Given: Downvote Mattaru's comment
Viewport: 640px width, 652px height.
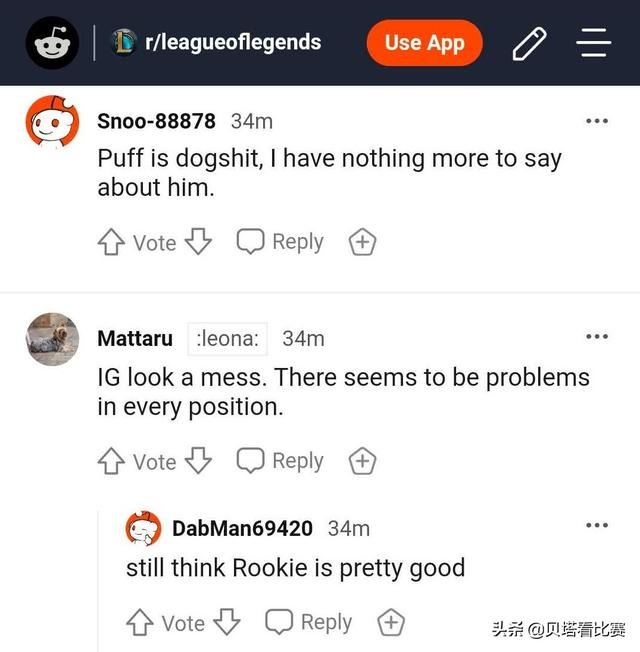Looking at the screenshot, I should (x=199, y=461).
